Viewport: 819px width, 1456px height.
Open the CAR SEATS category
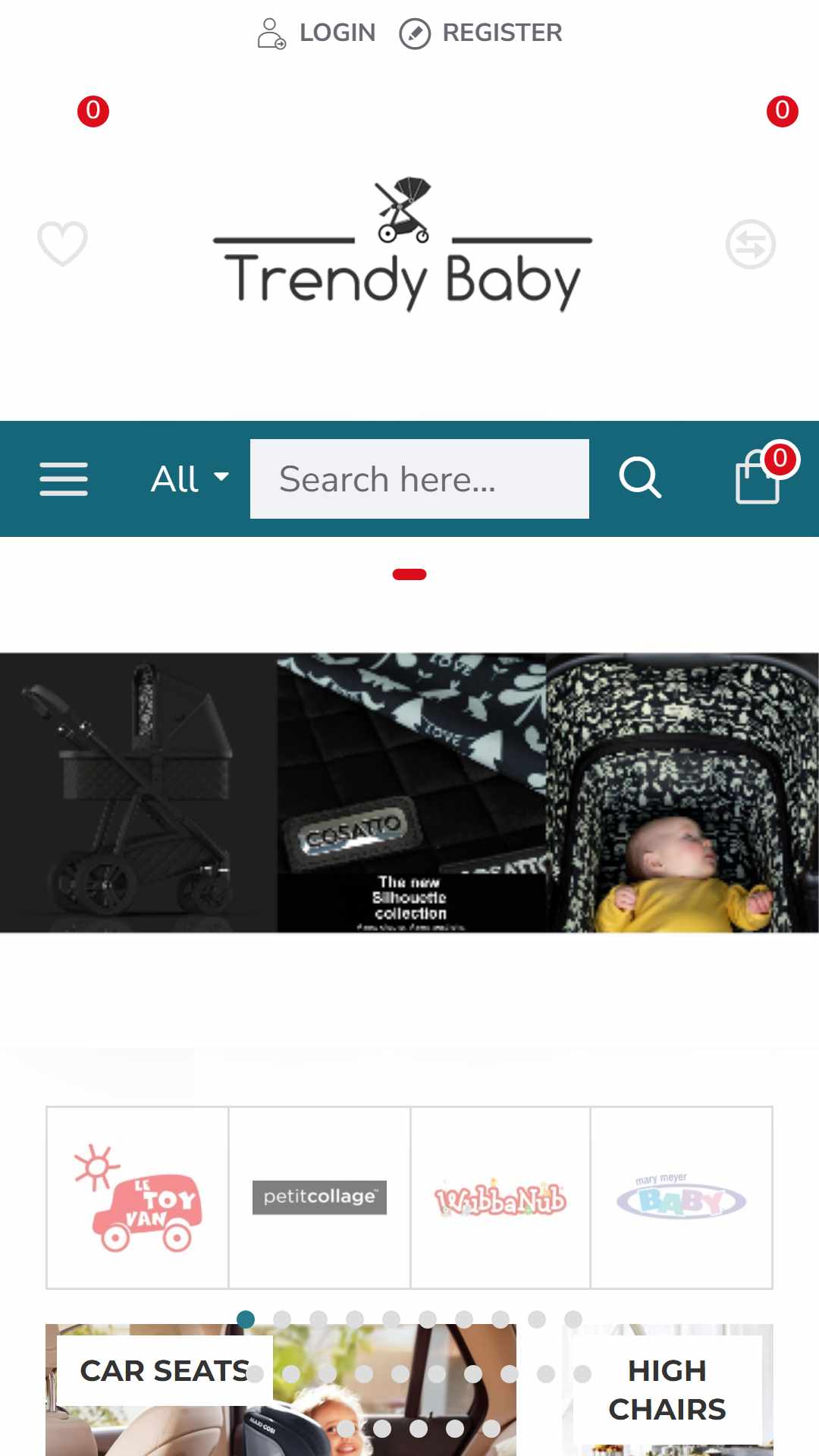pyautogui.click(x=165, y=1371)
